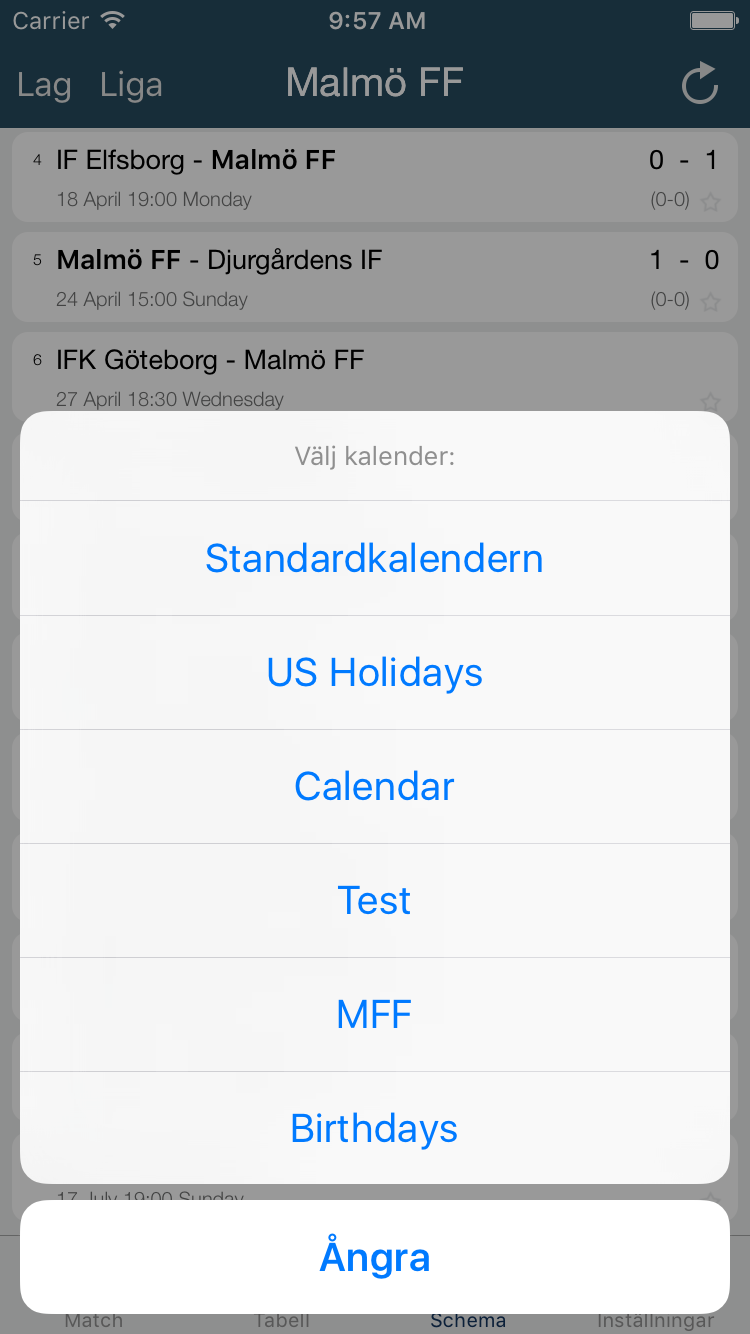Choose the MFF calendar
Viewport: 750px width, 1334px height.
(x=374, y=1014)
